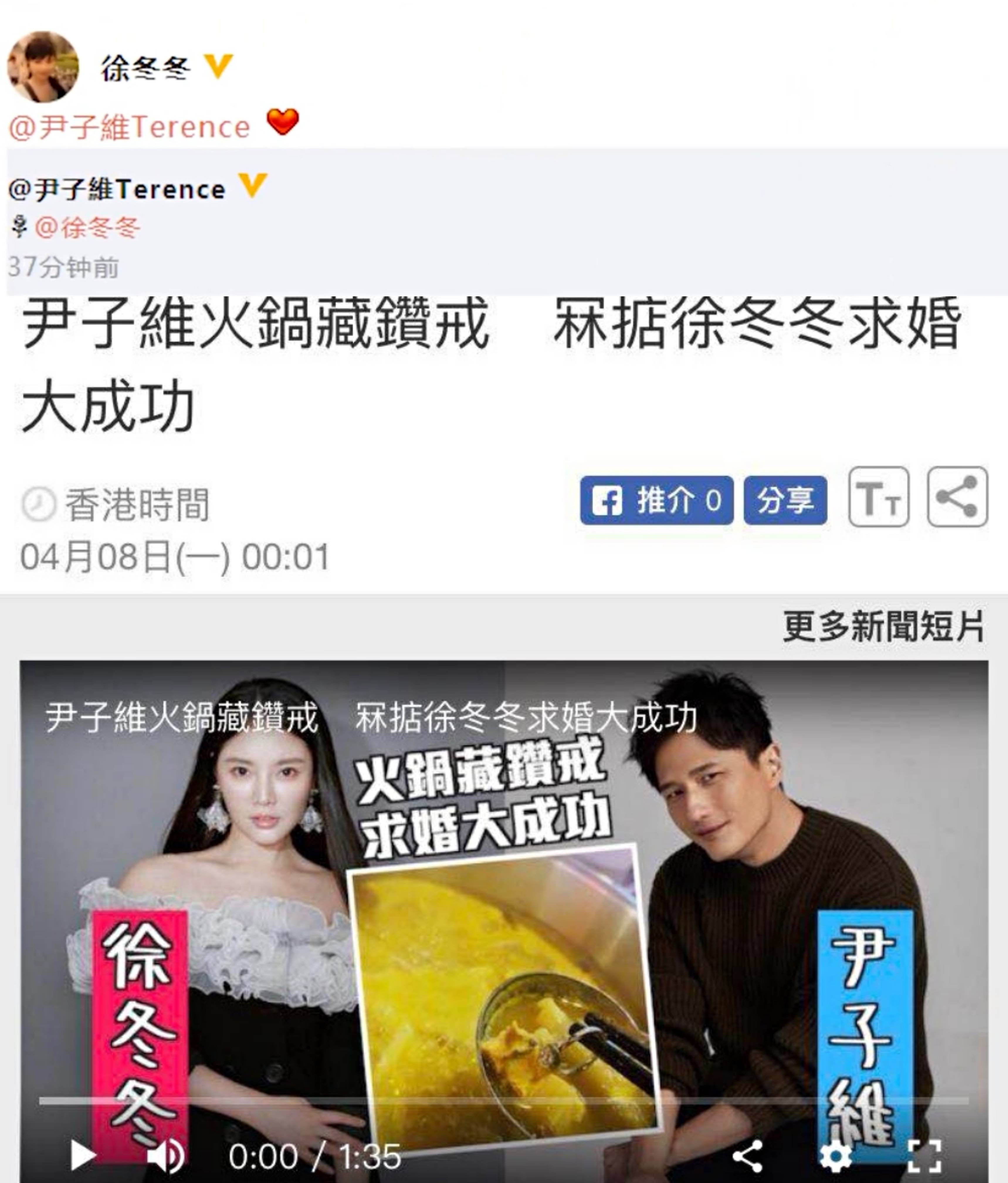Open the red @尹子維Terence mention link
Screen dimensions: 1008x1183
pyautogui.click(x=130, y=127)
